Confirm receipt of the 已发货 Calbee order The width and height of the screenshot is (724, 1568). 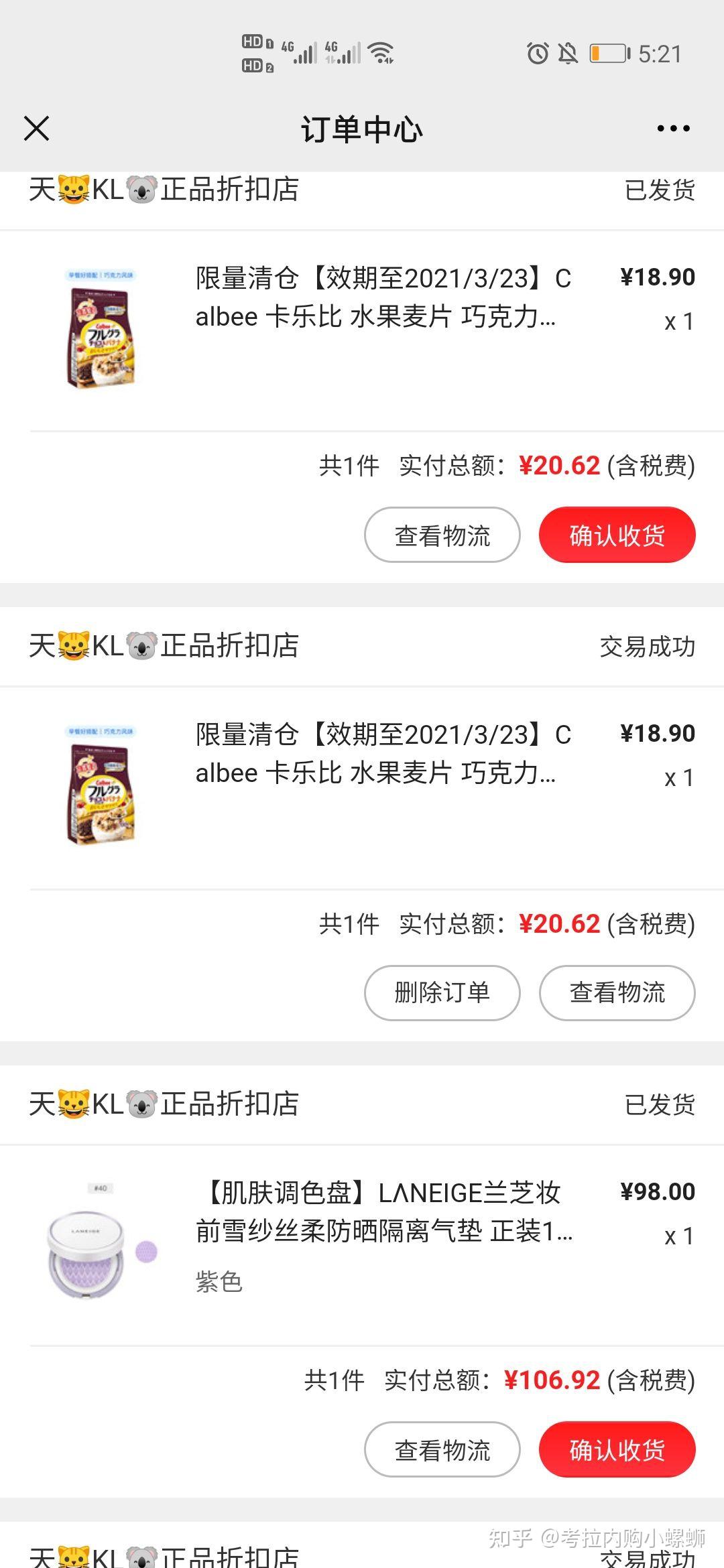click(617, 535)
